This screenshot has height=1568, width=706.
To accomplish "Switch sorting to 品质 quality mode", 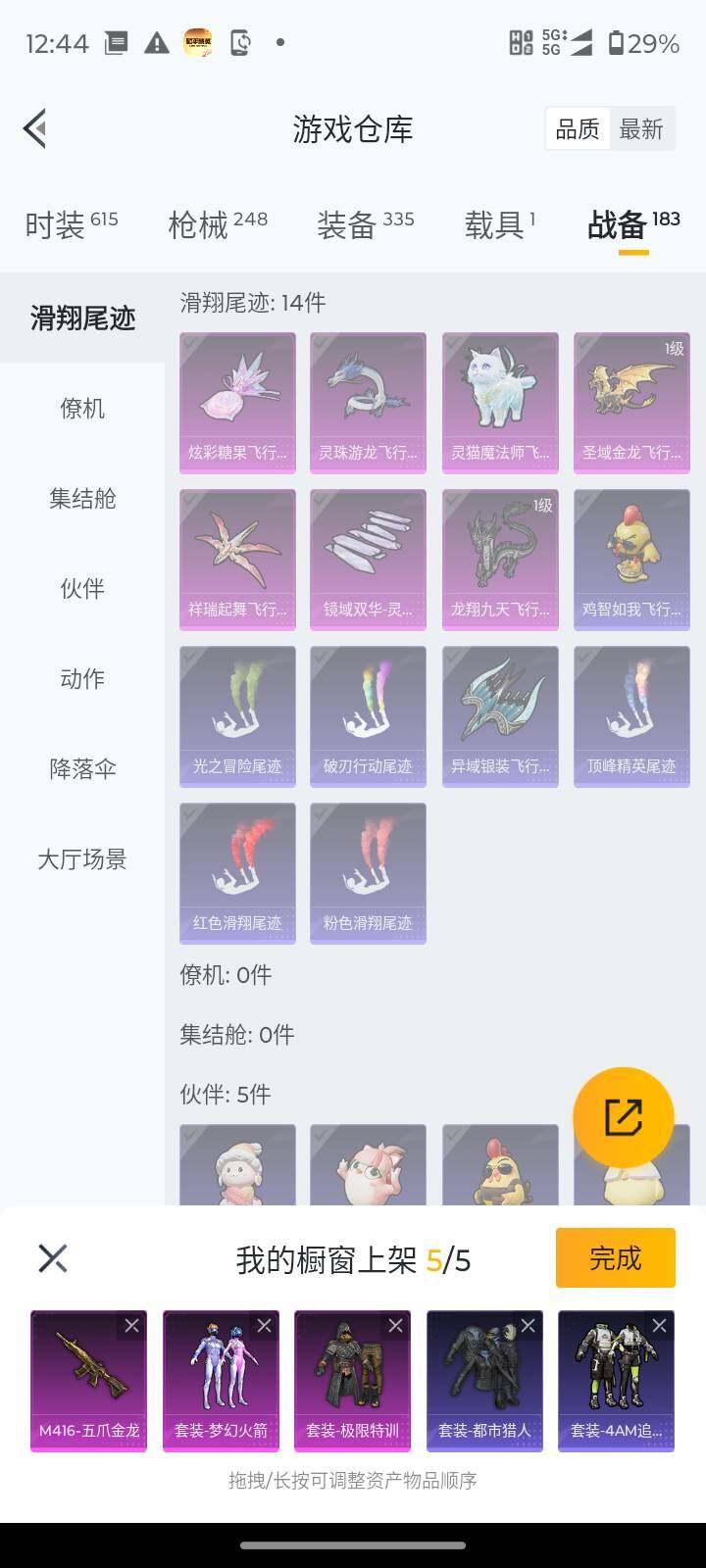I will pos(578,128).
